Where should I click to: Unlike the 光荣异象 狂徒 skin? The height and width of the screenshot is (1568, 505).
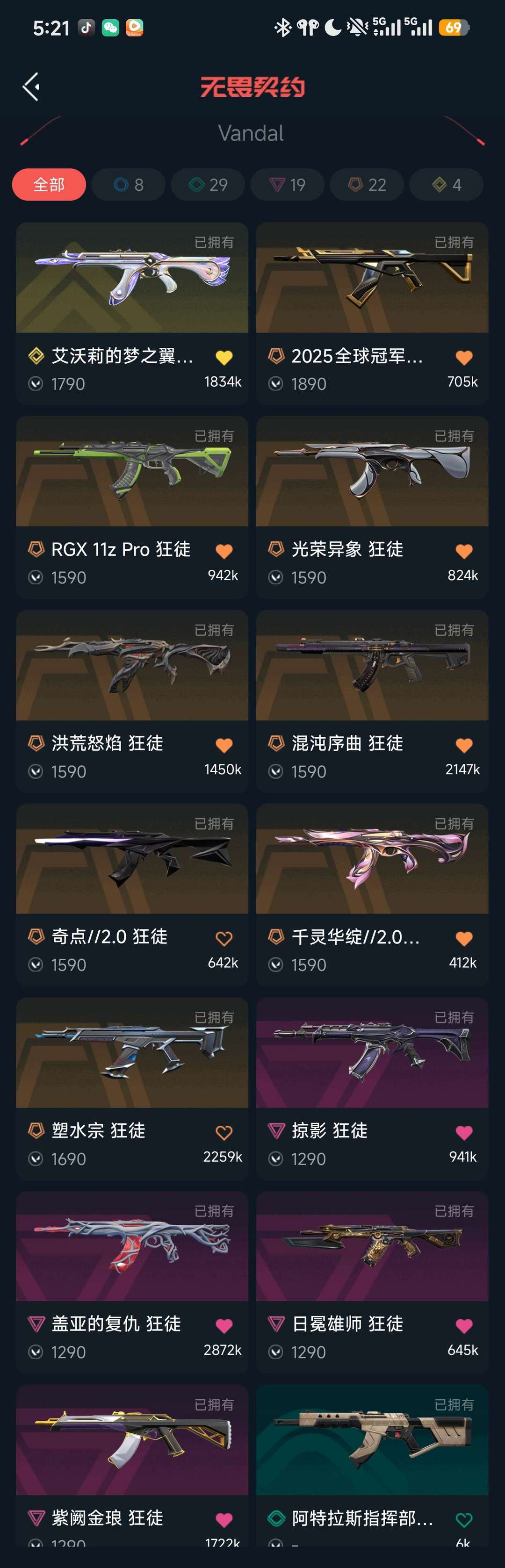pos(464,551)
